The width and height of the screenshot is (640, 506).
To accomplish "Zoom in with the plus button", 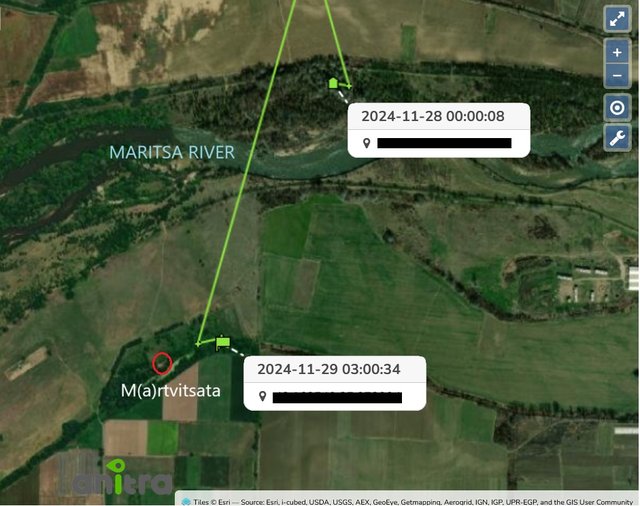I will [617, 52].
